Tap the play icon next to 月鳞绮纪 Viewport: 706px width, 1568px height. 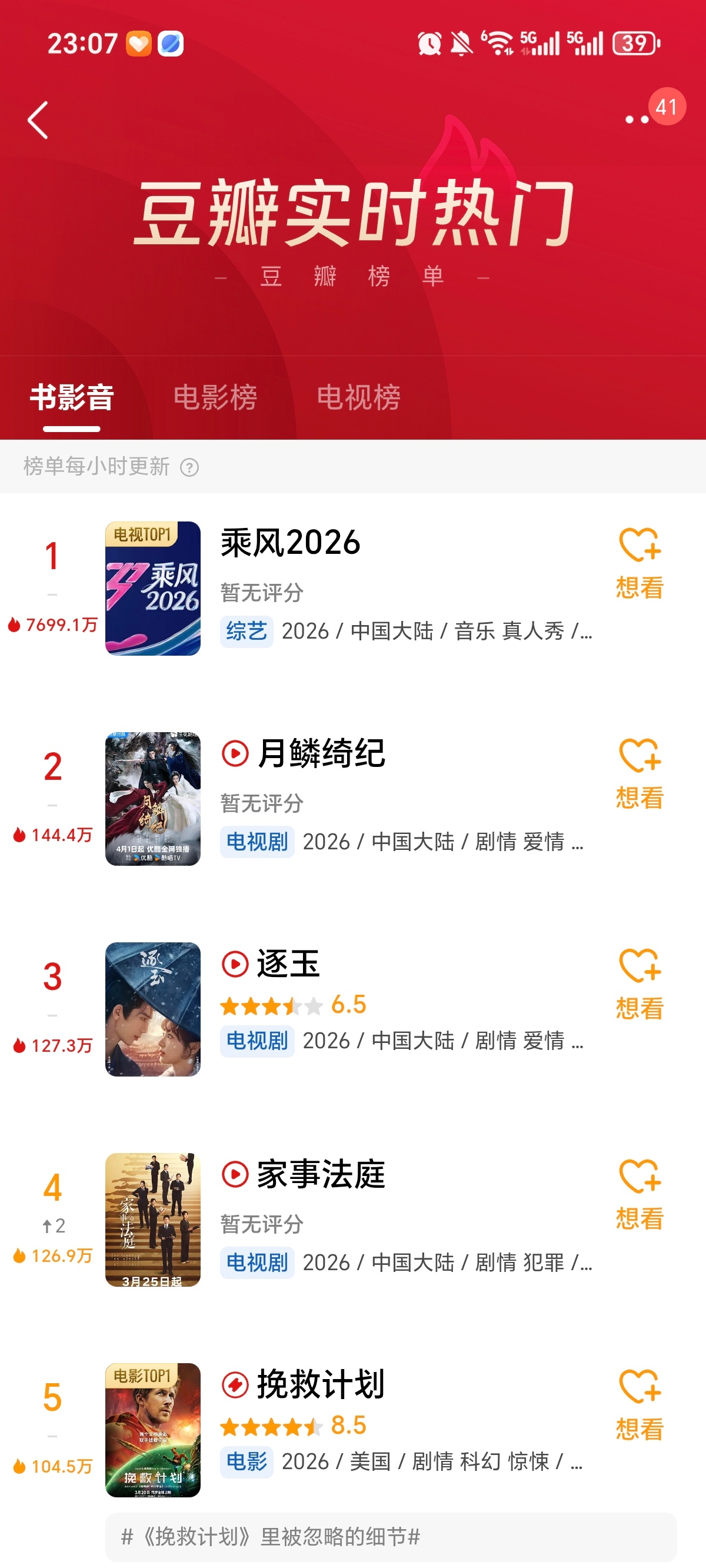234,755
